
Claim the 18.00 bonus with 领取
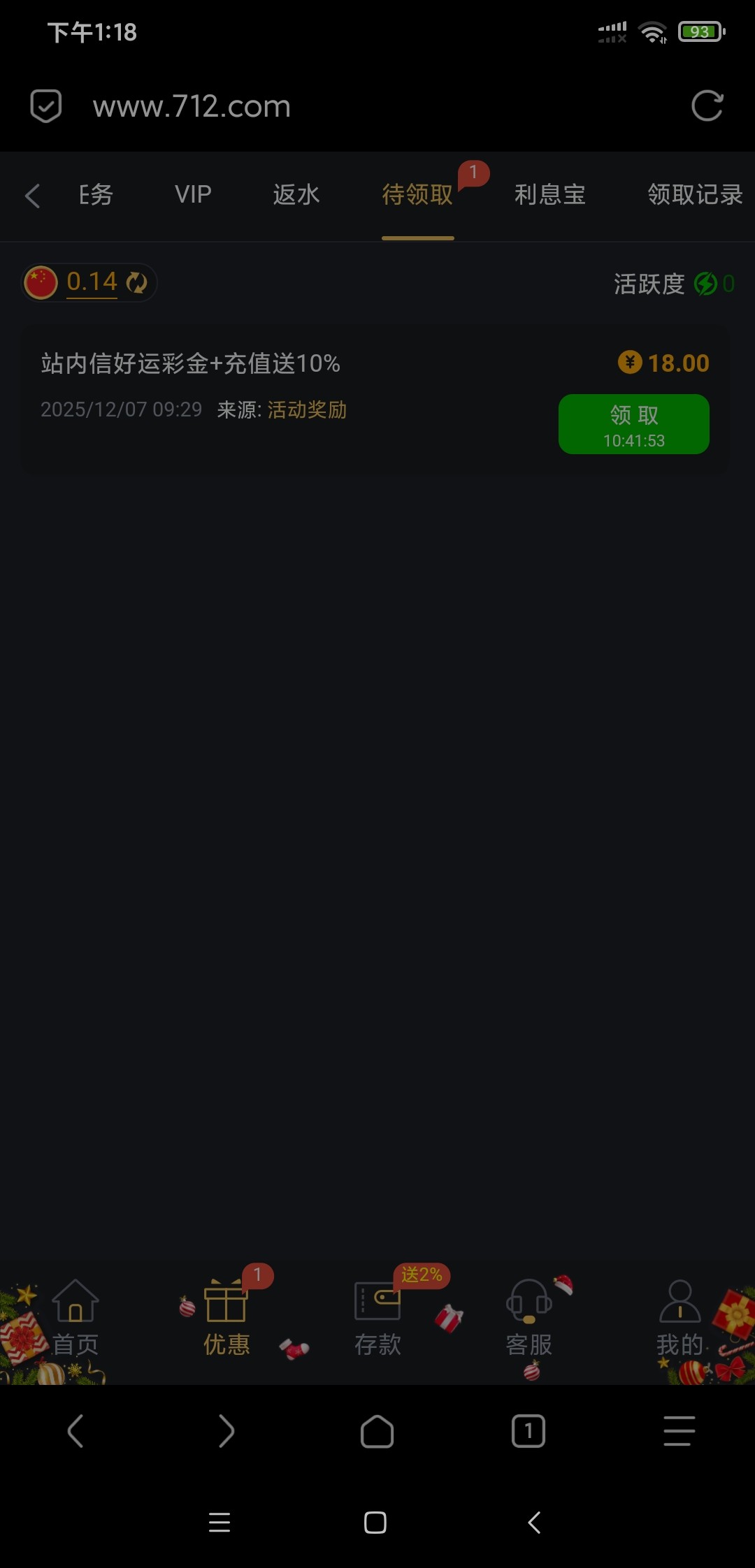pos(633,424)
